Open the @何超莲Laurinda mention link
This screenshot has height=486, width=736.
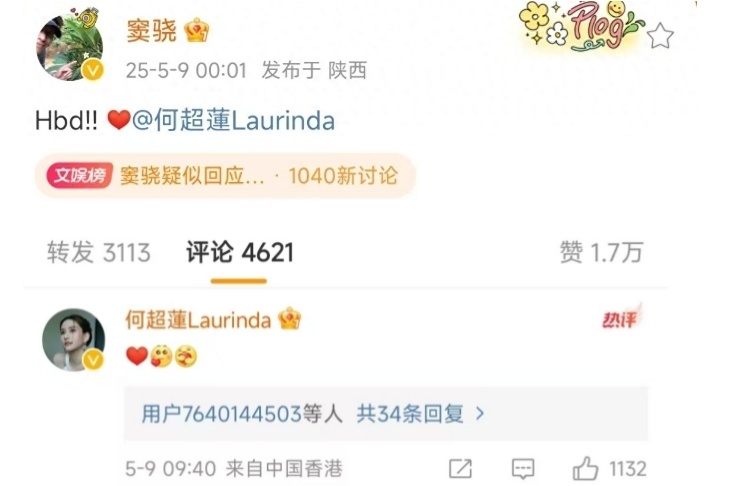[x=233, y=121]
